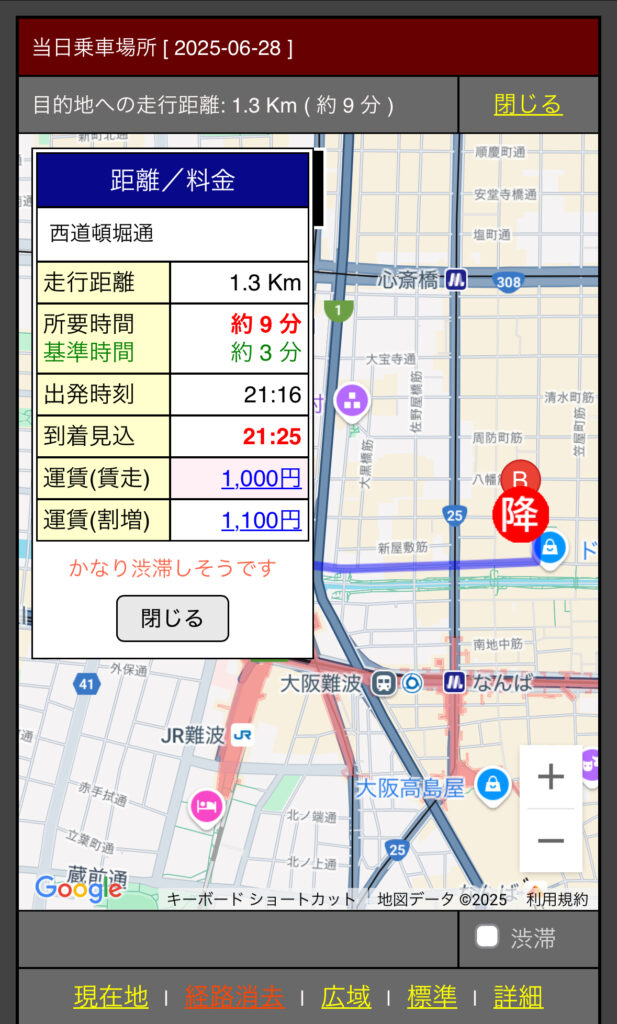Open 利用規約 terms link on map
Viewport: 617px width, 1024px height.
[557, 899]
